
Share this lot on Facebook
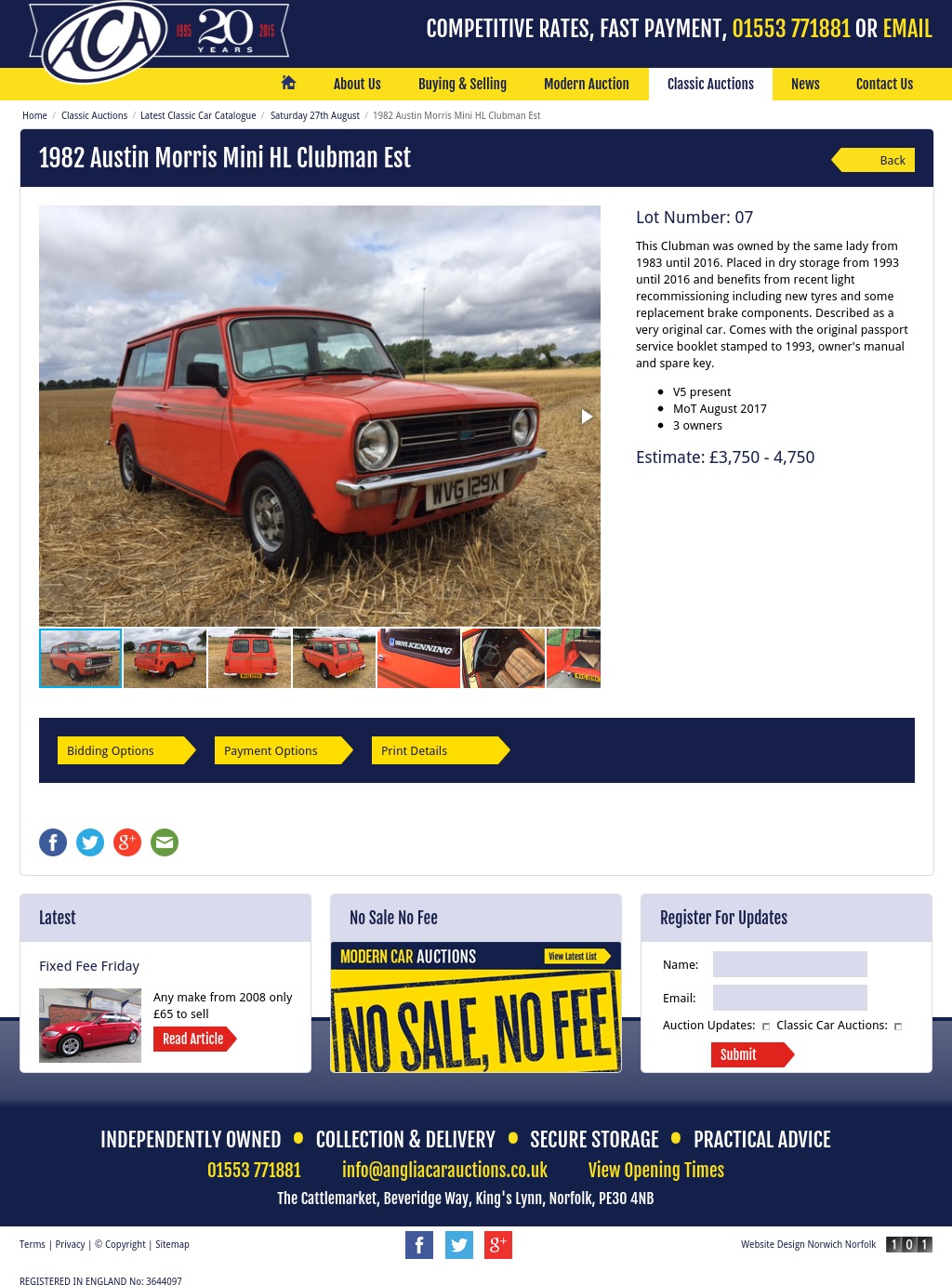(53, 842)
